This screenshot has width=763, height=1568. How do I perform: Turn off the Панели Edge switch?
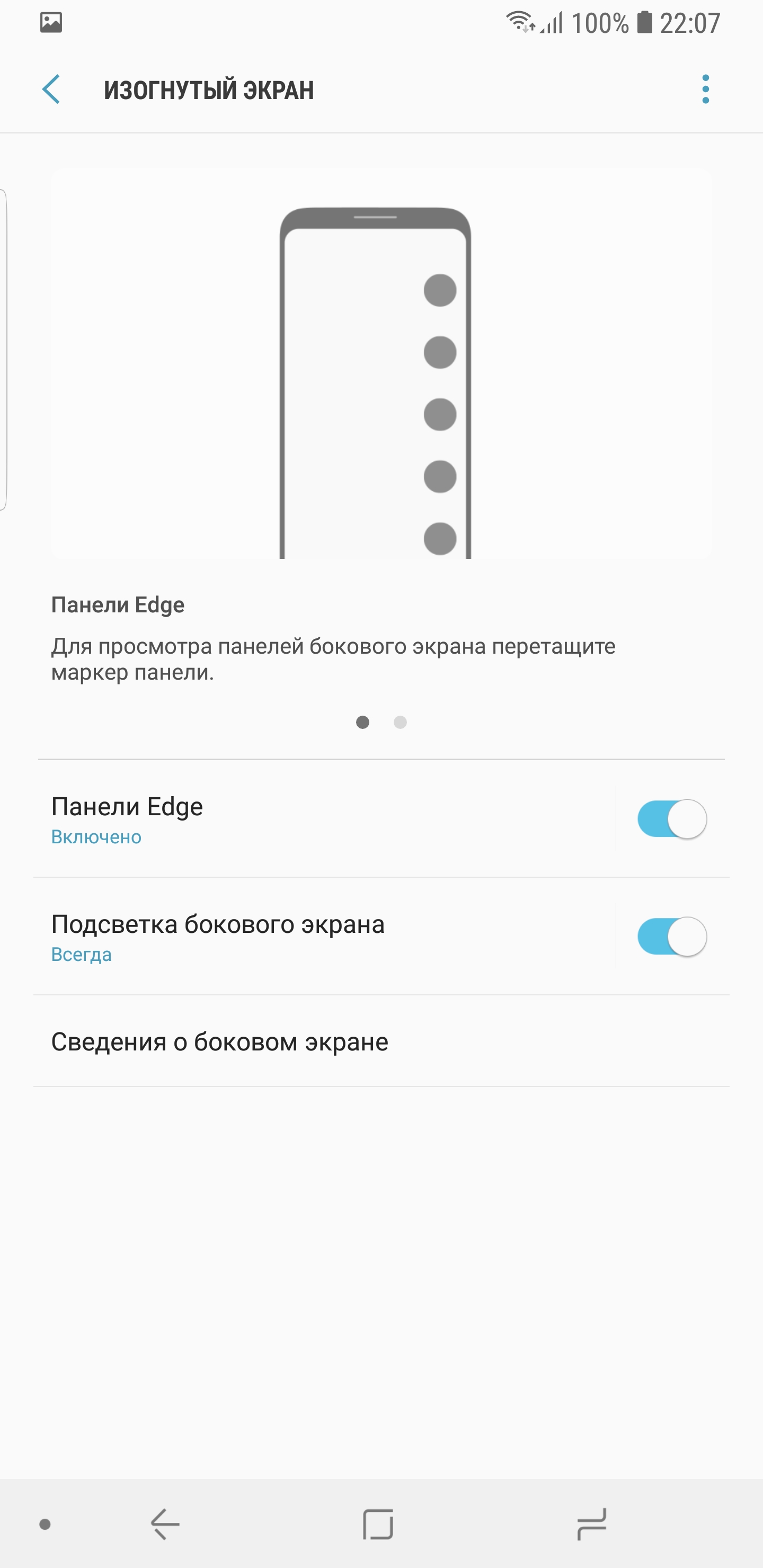tap(672, 818)
